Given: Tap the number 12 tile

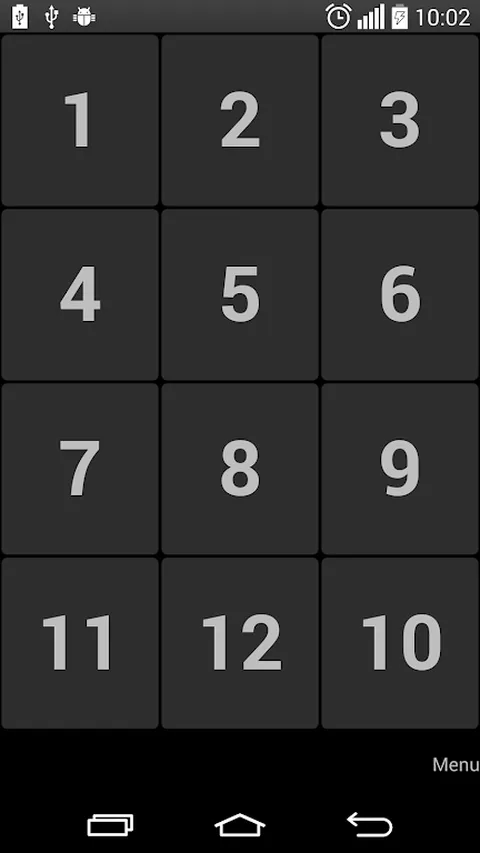Looking at the screenshot, I should point(240,642).
